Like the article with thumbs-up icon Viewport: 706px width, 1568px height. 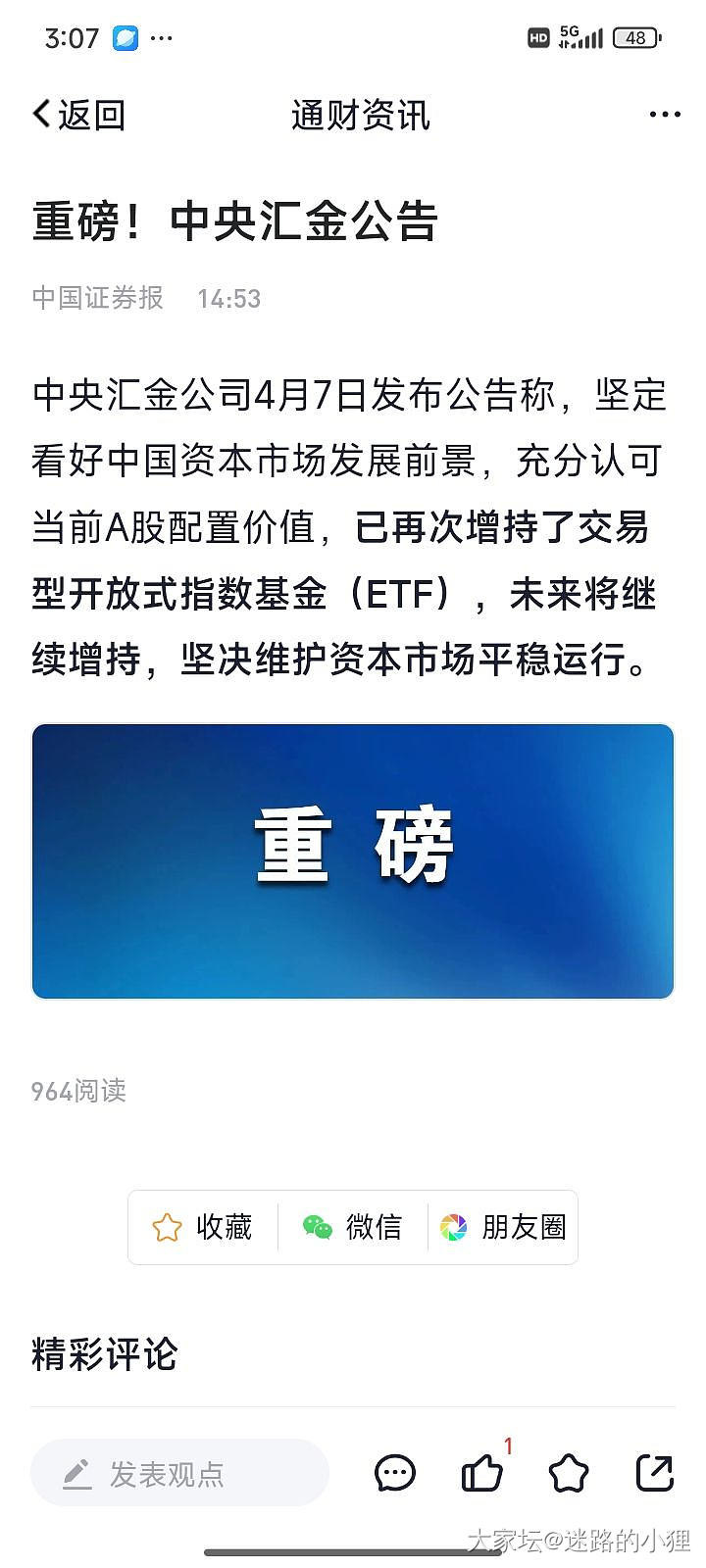pyautogui.click(x=482, y=1473)
